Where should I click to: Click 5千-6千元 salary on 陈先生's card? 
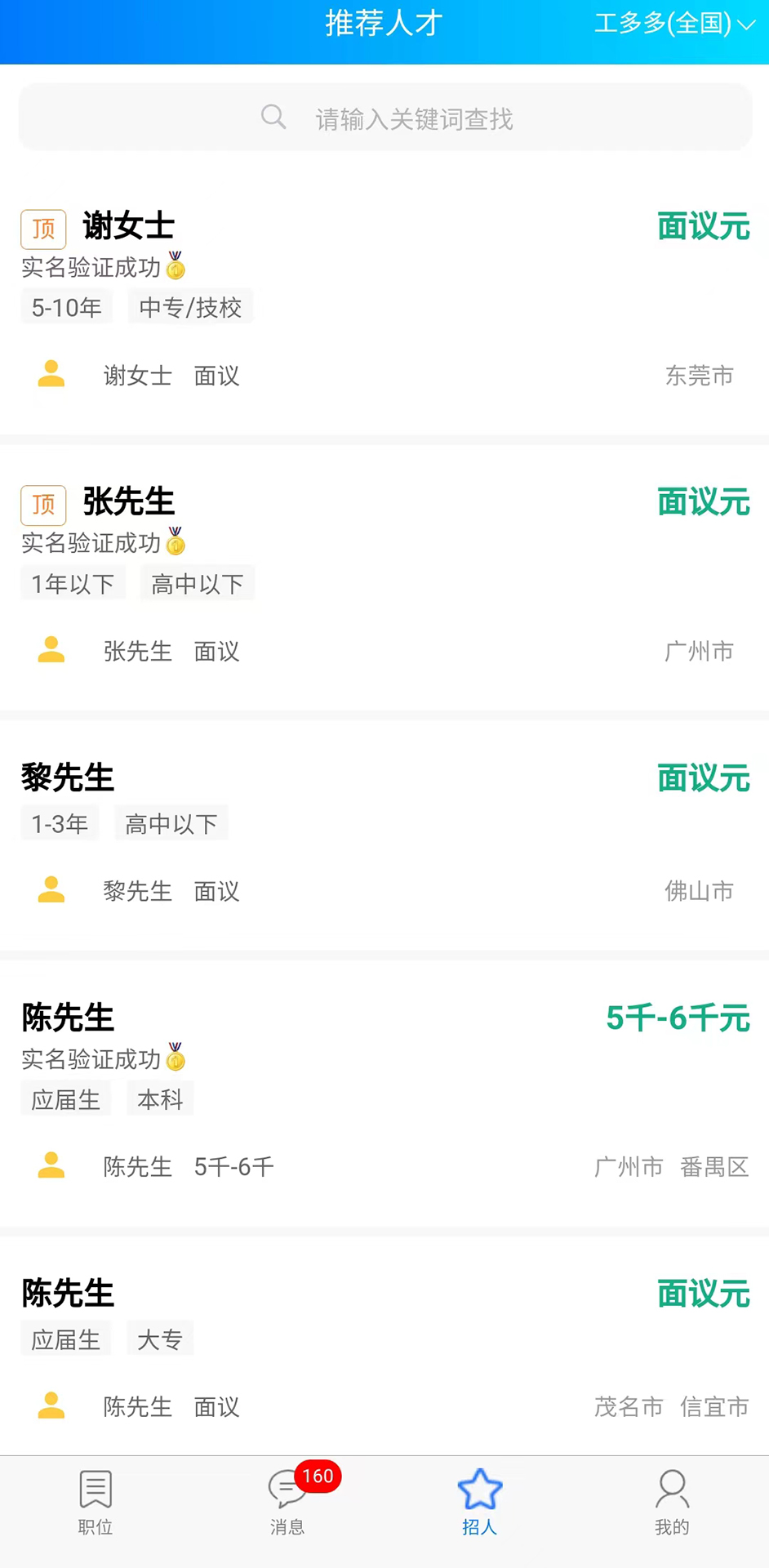coord(678,1018)
